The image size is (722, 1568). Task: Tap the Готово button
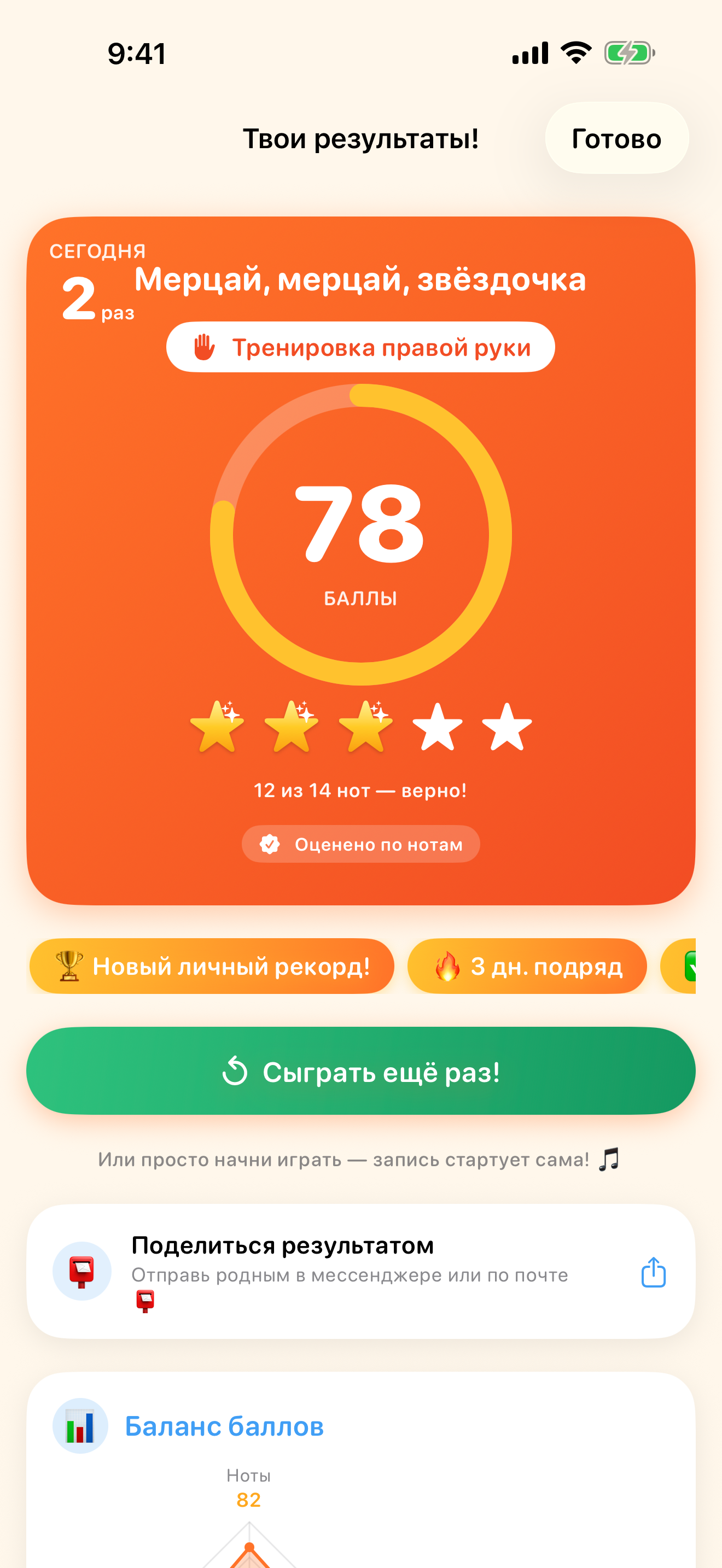[616, 138]
